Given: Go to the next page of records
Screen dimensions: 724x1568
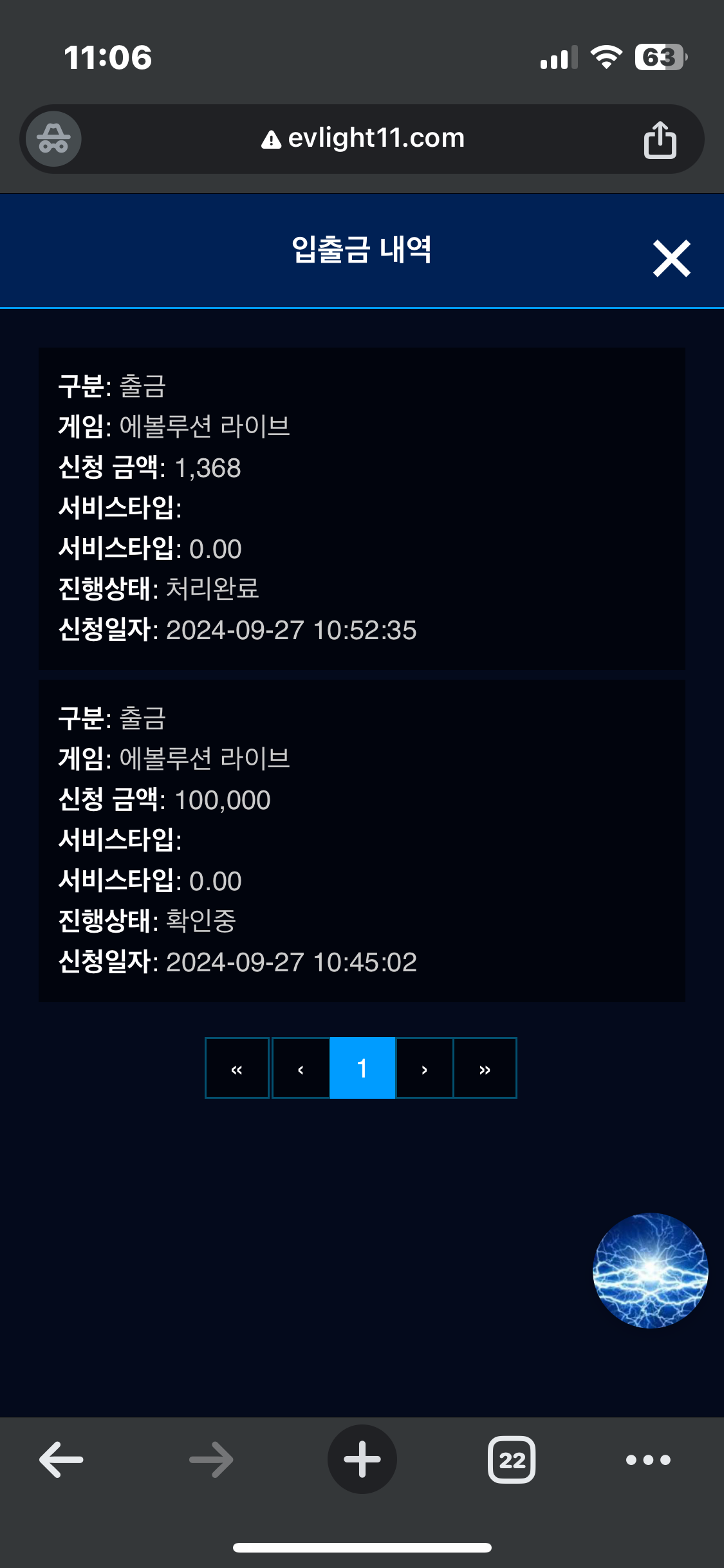Looking at the screenshot, I should coord(424,1068).
